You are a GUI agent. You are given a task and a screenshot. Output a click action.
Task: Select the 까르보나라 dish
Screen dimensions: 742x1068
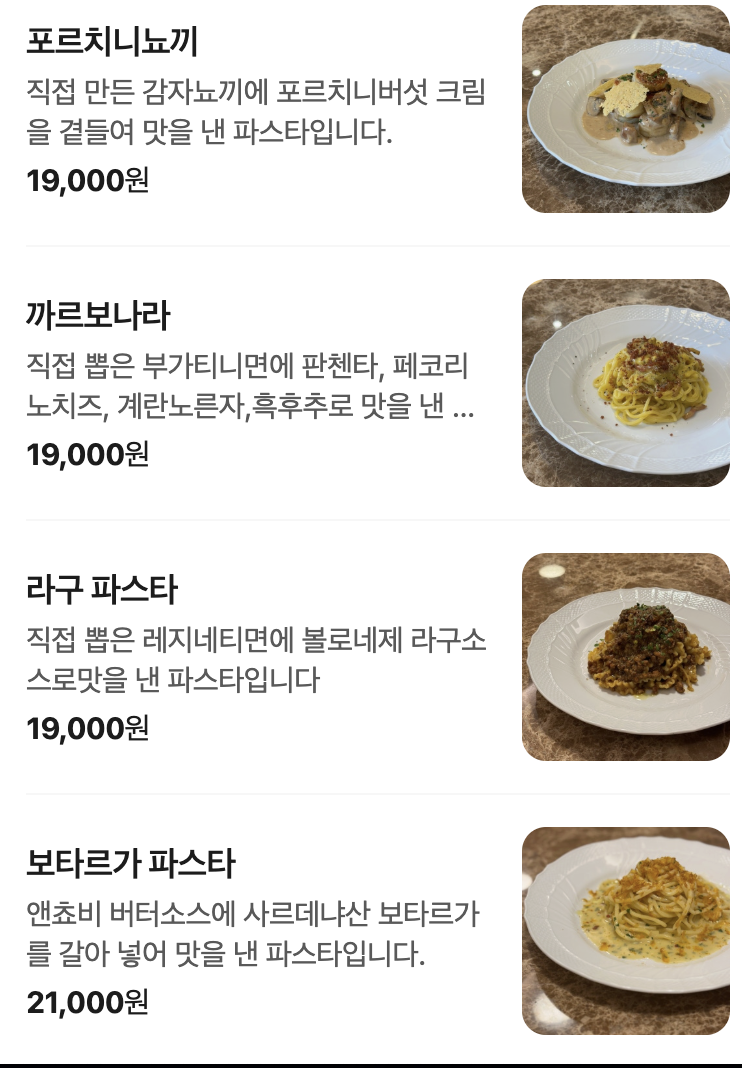(x=98, y=317)
